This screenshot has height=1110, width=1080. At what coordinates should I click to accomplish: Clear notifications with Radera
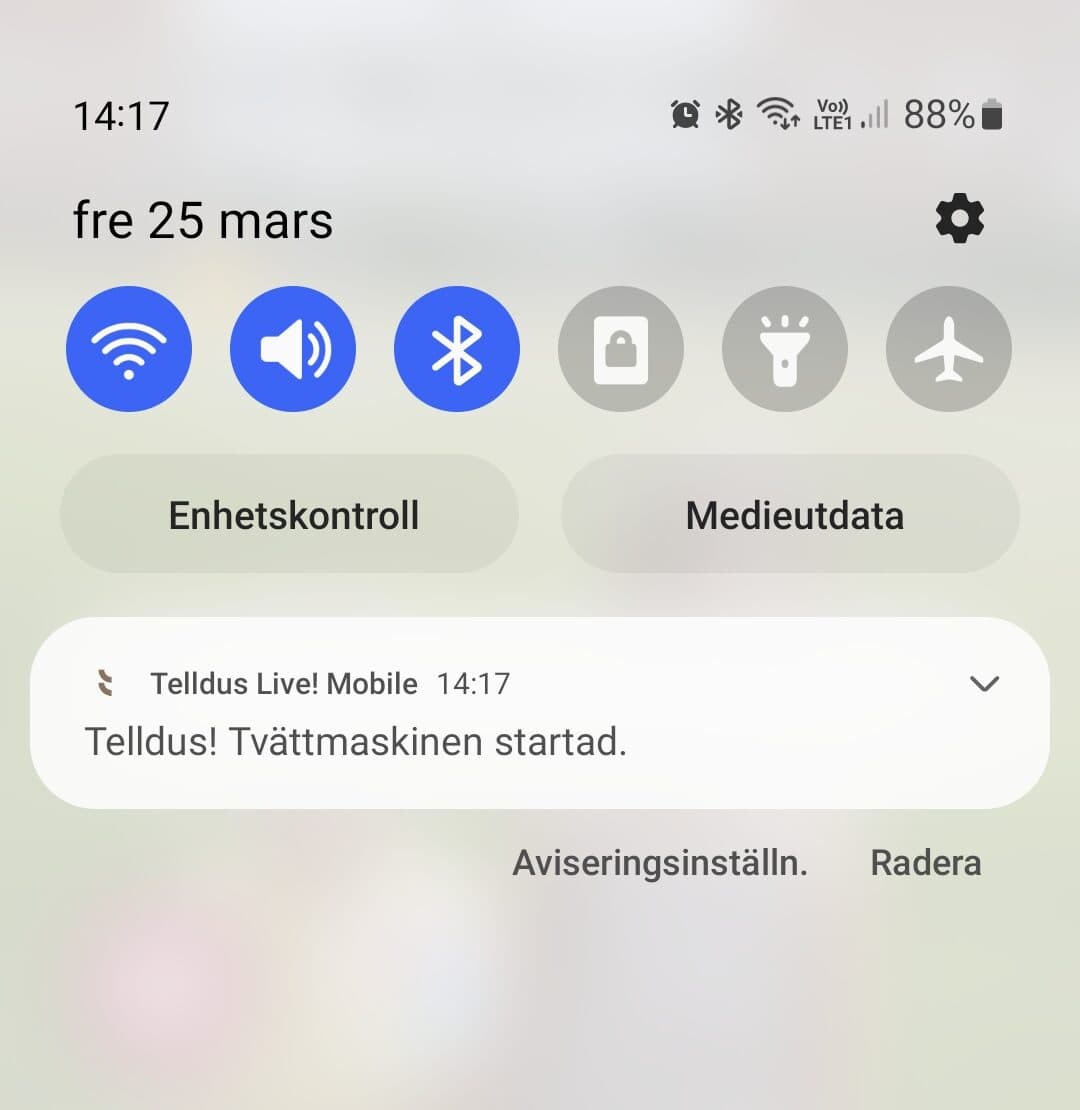925,862
